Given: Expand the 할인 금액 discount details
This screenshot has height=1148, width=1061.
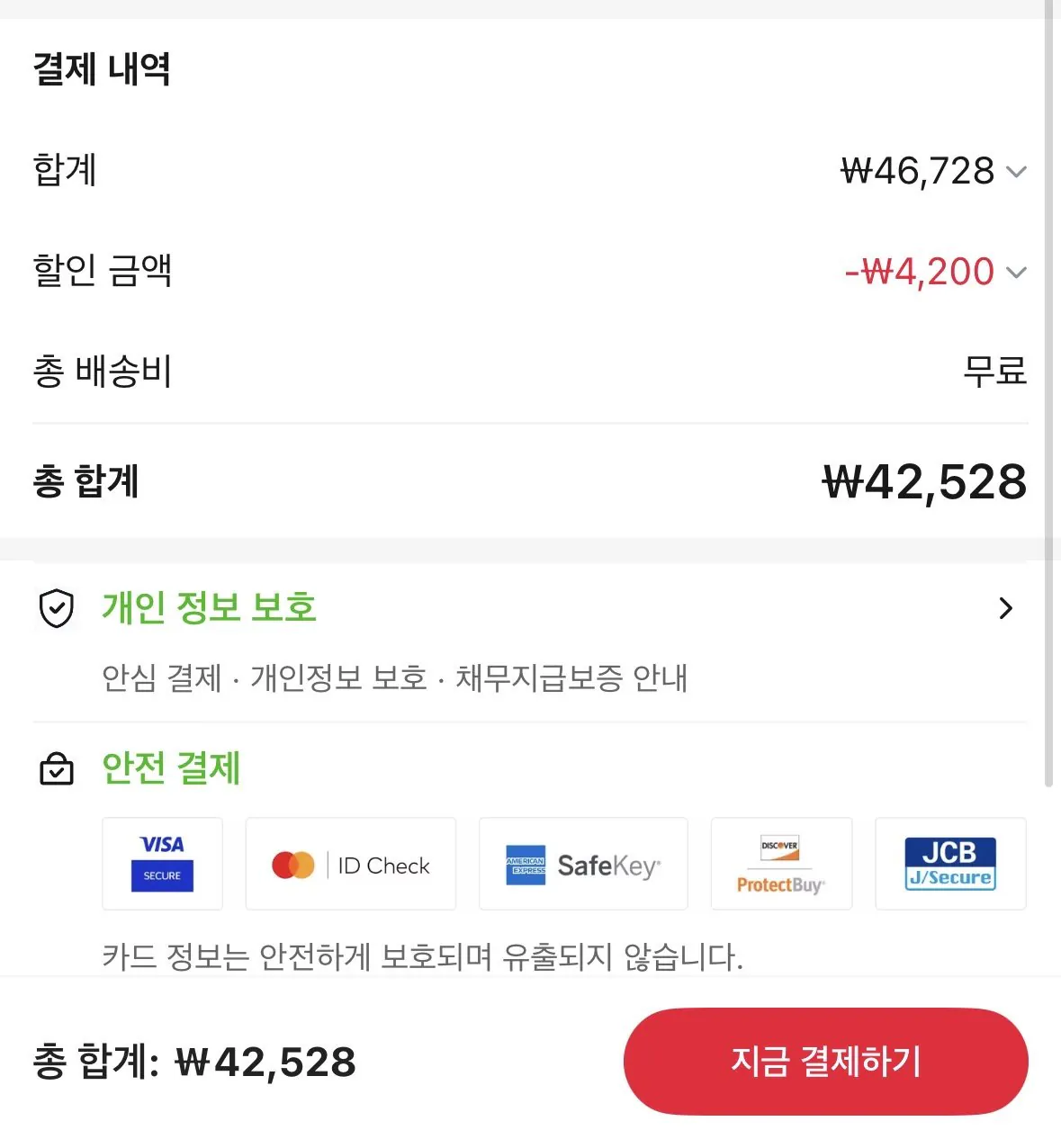Looking at the screenshot, I should 1016,273.
